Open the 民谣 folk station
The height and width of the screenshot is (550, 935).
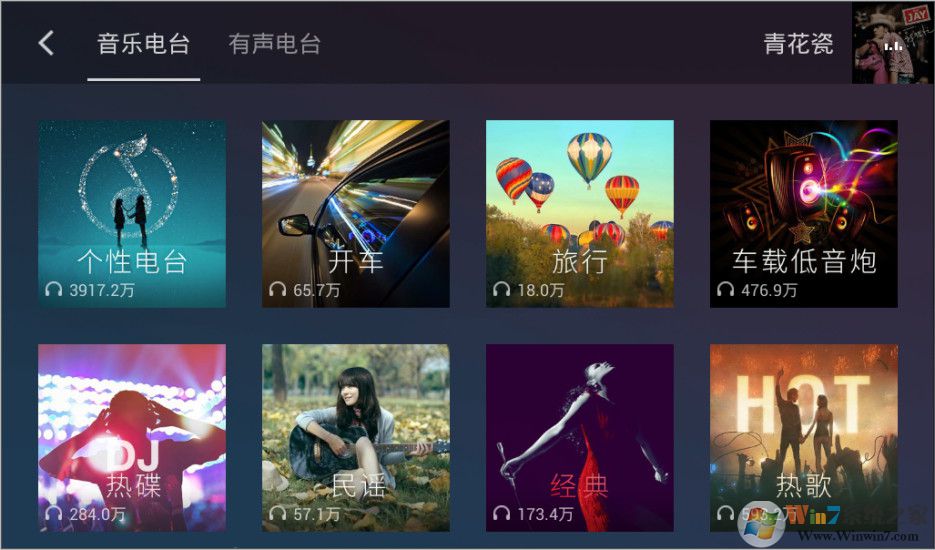(355, 438)
